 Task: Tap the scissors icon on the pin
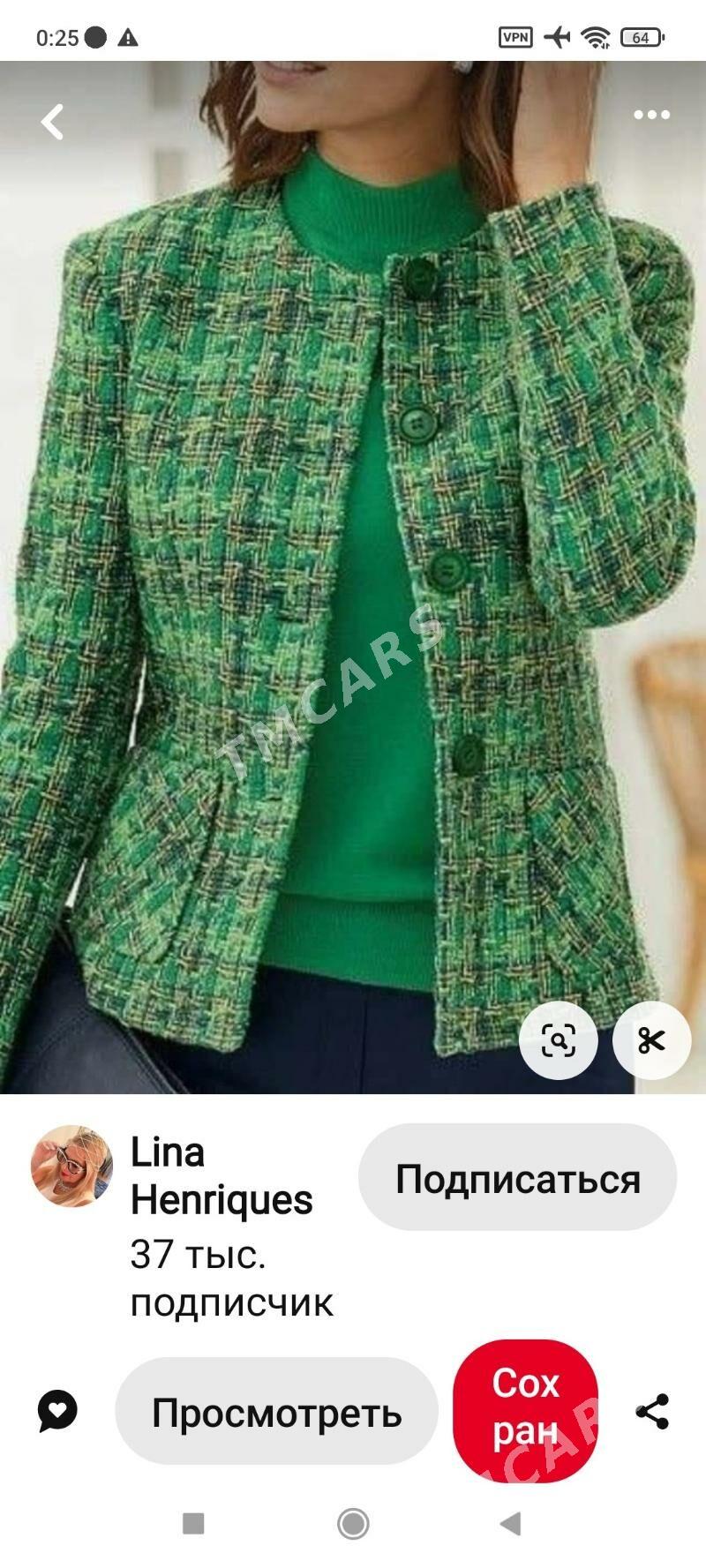pos(652,1040)
